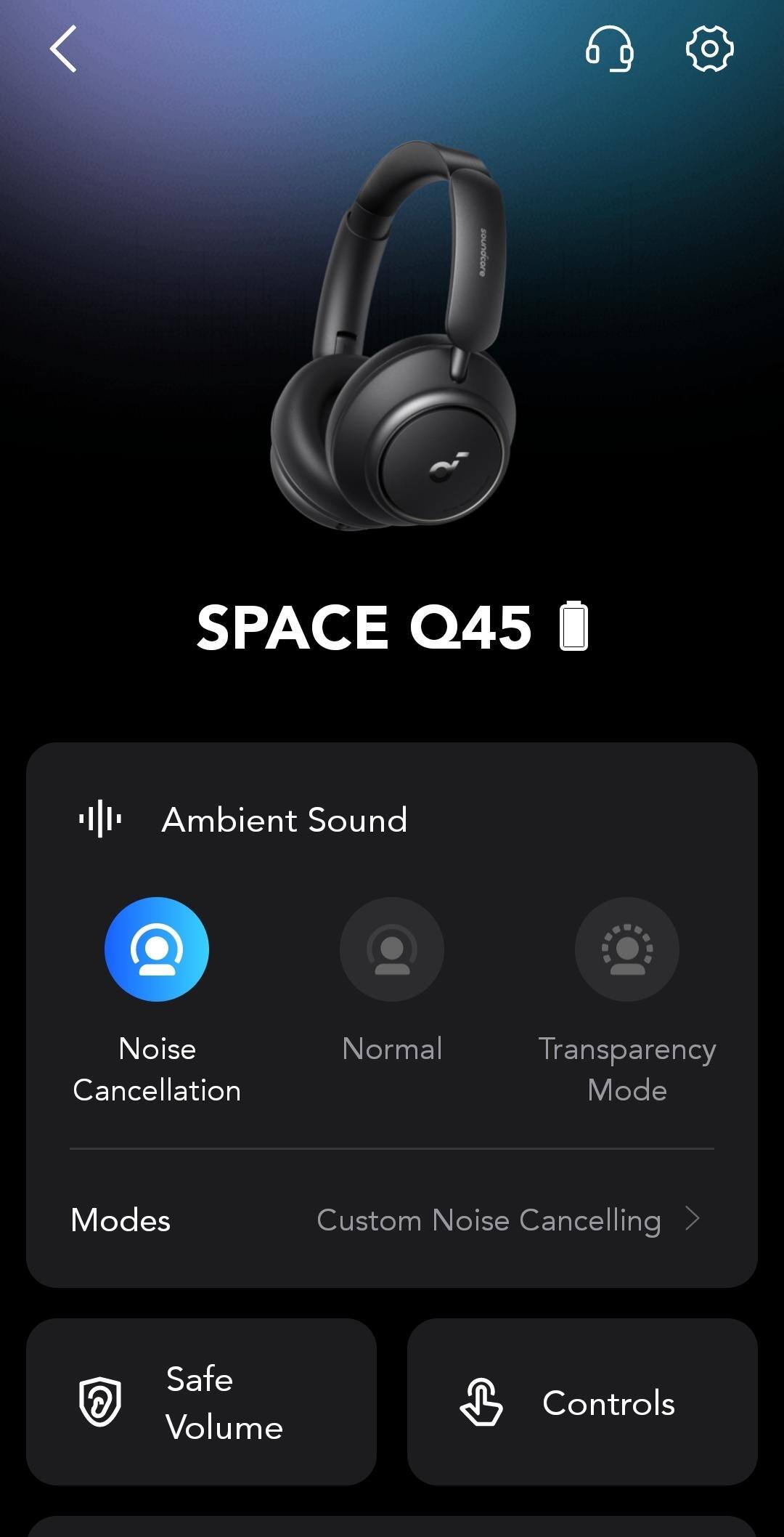784x1537 pixels.
Task: Open the settings gear
Action: [x=709, y=49]
